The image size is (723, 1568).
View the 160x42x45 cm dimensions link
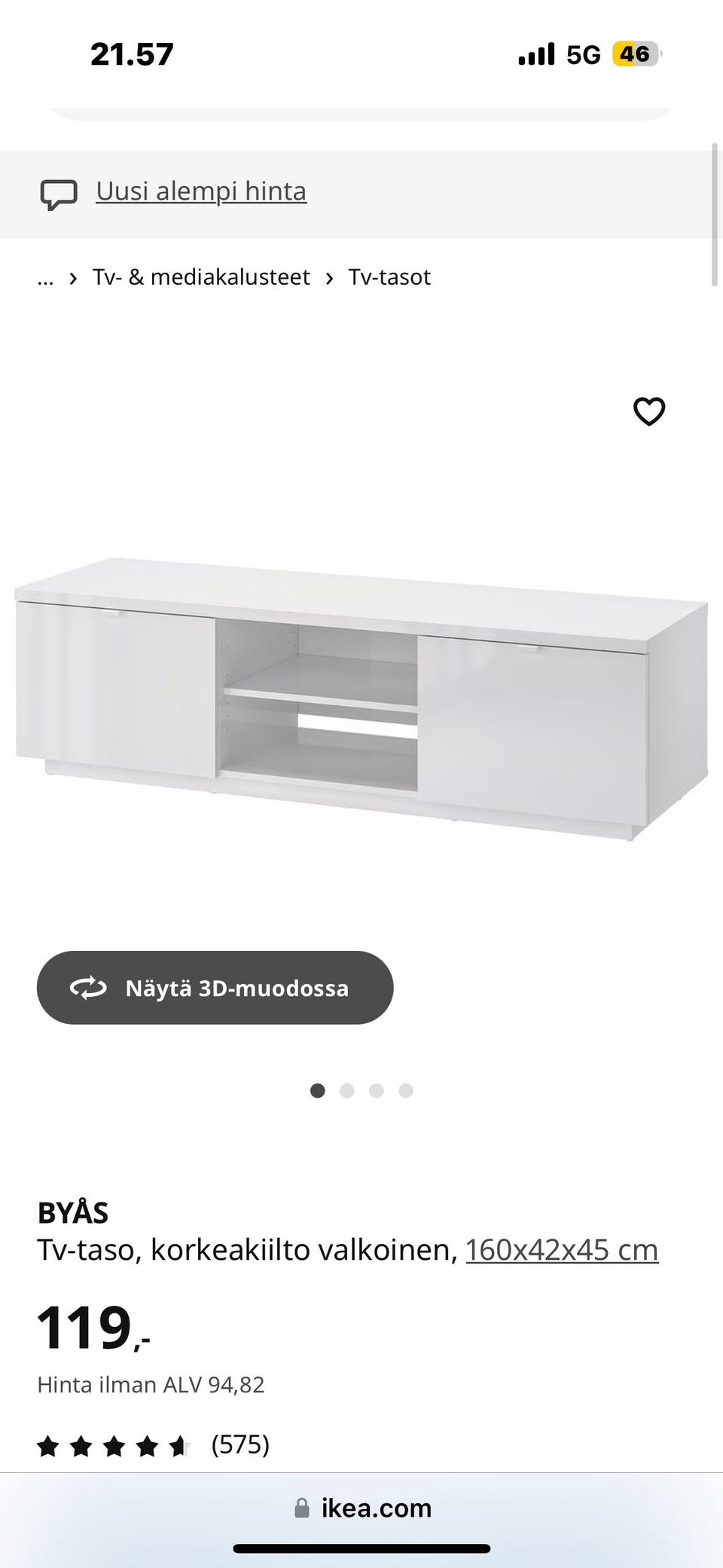[x=562, y=1250]
